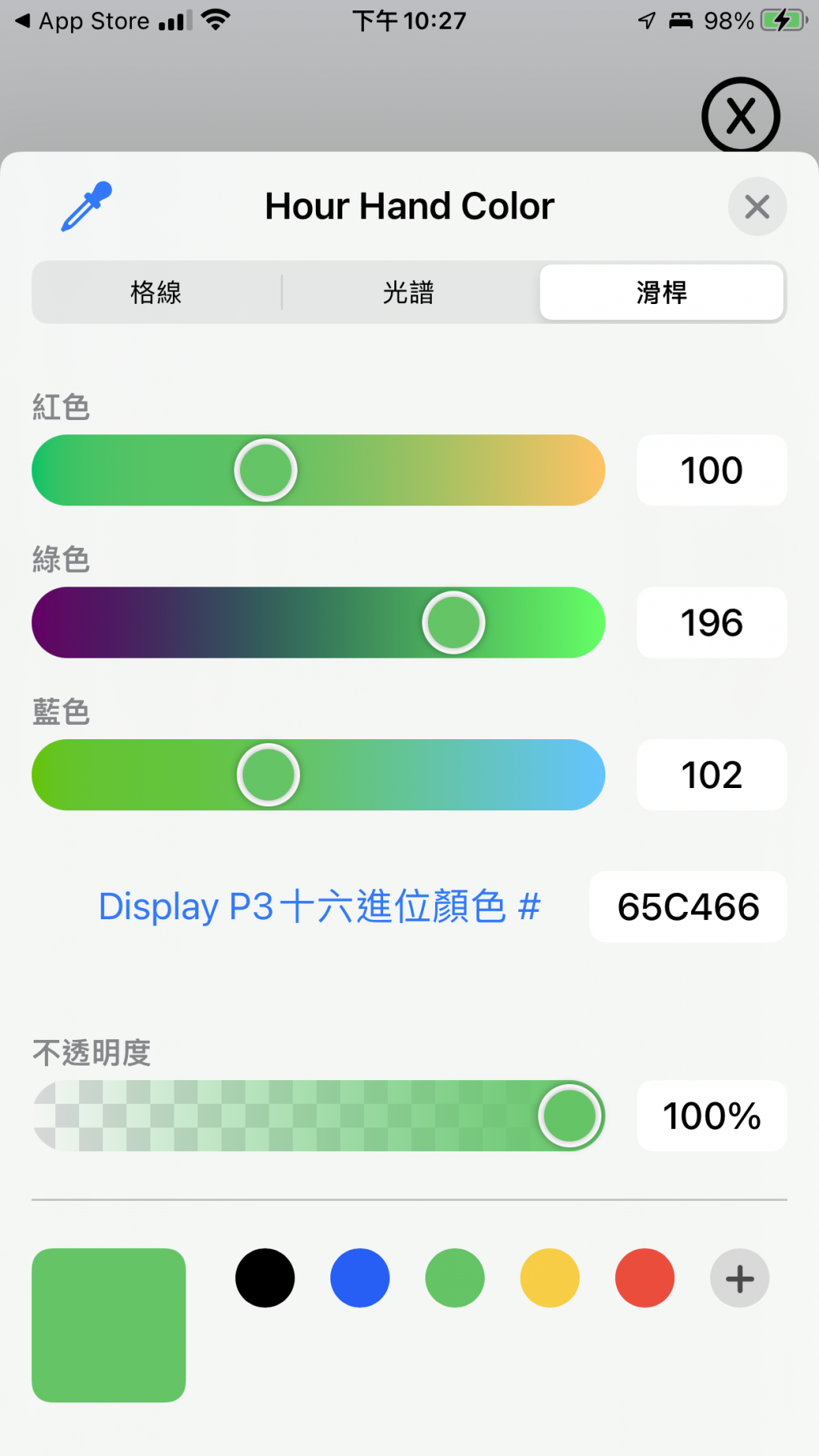
Task: Activate the eyedropper color picker
Action: tap(86, 206)
